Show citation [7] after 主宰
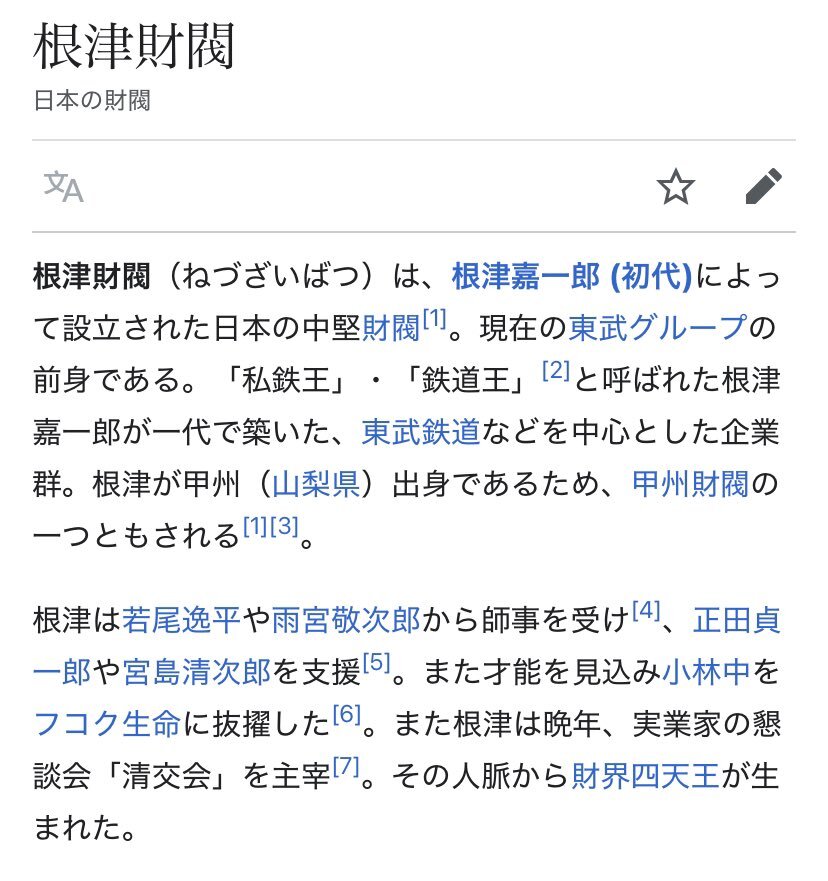This screenshot has height=881, width=828. 345,766
